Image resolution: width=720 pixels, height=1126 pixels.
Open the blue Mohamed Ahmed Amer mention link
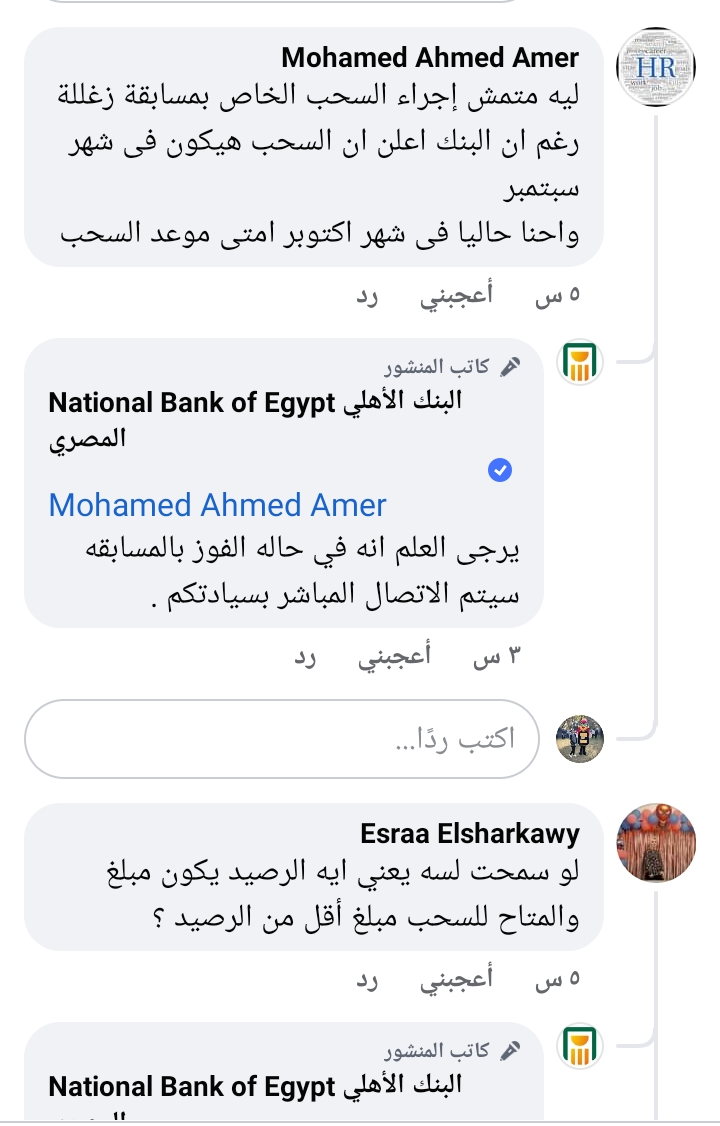point(217,505)
